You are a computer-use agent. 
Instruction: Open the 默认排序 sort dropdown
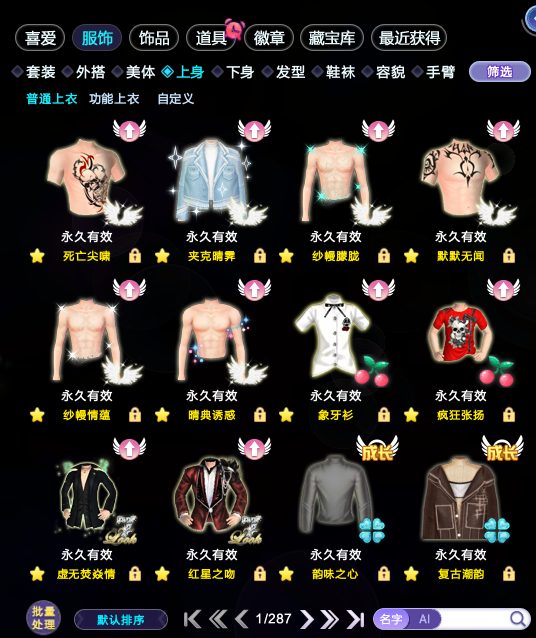(x=121, y=620)
